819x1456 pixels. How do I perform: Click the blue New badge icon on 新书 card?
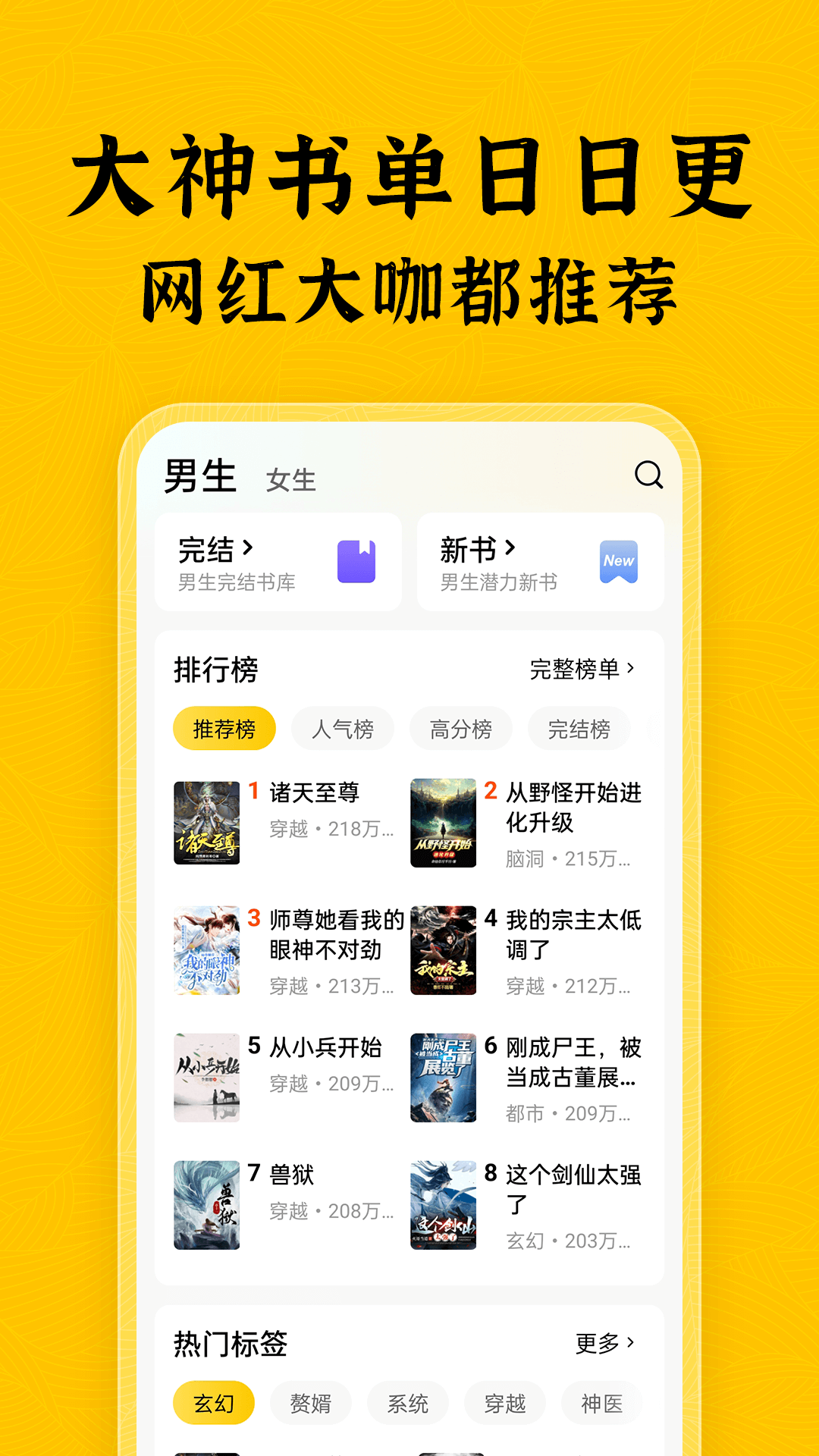(619, 561)
